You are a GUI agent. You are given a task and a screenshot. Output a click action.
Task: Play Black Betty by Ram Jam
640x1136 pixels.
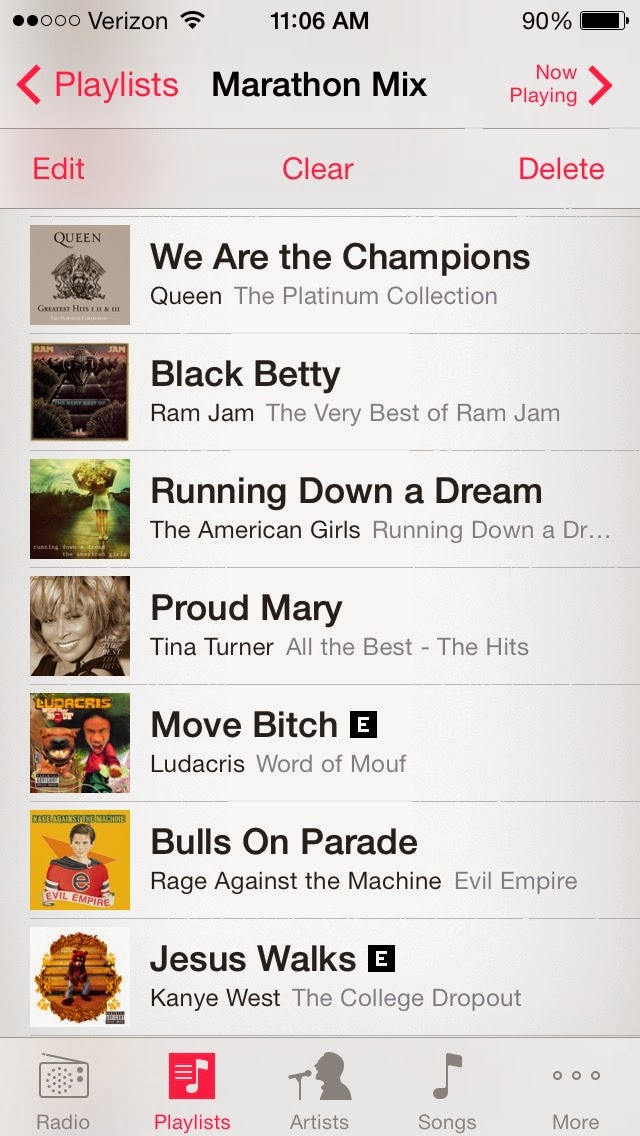point(340,391)
